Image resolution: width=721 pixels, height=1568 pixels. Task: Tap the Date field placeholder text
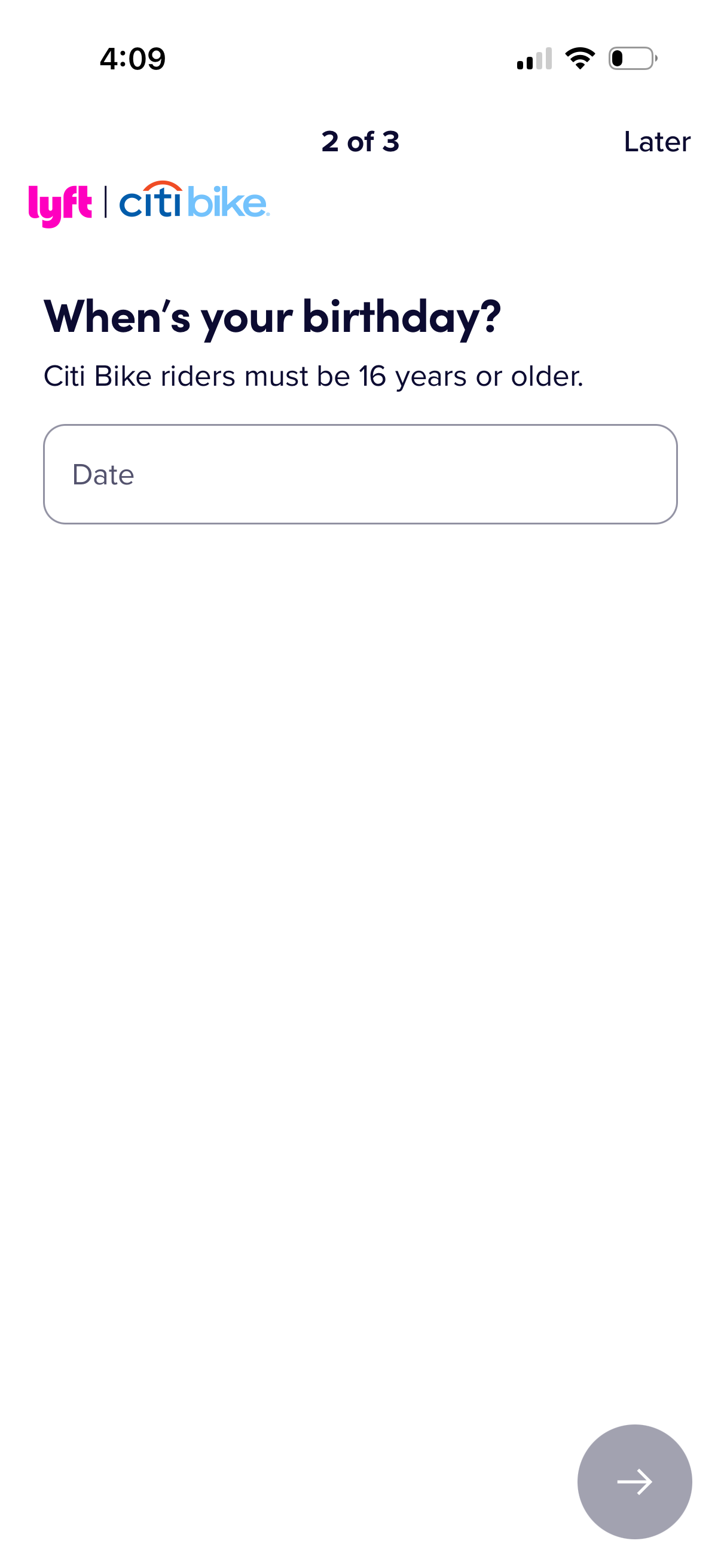[x=102, y=474]
